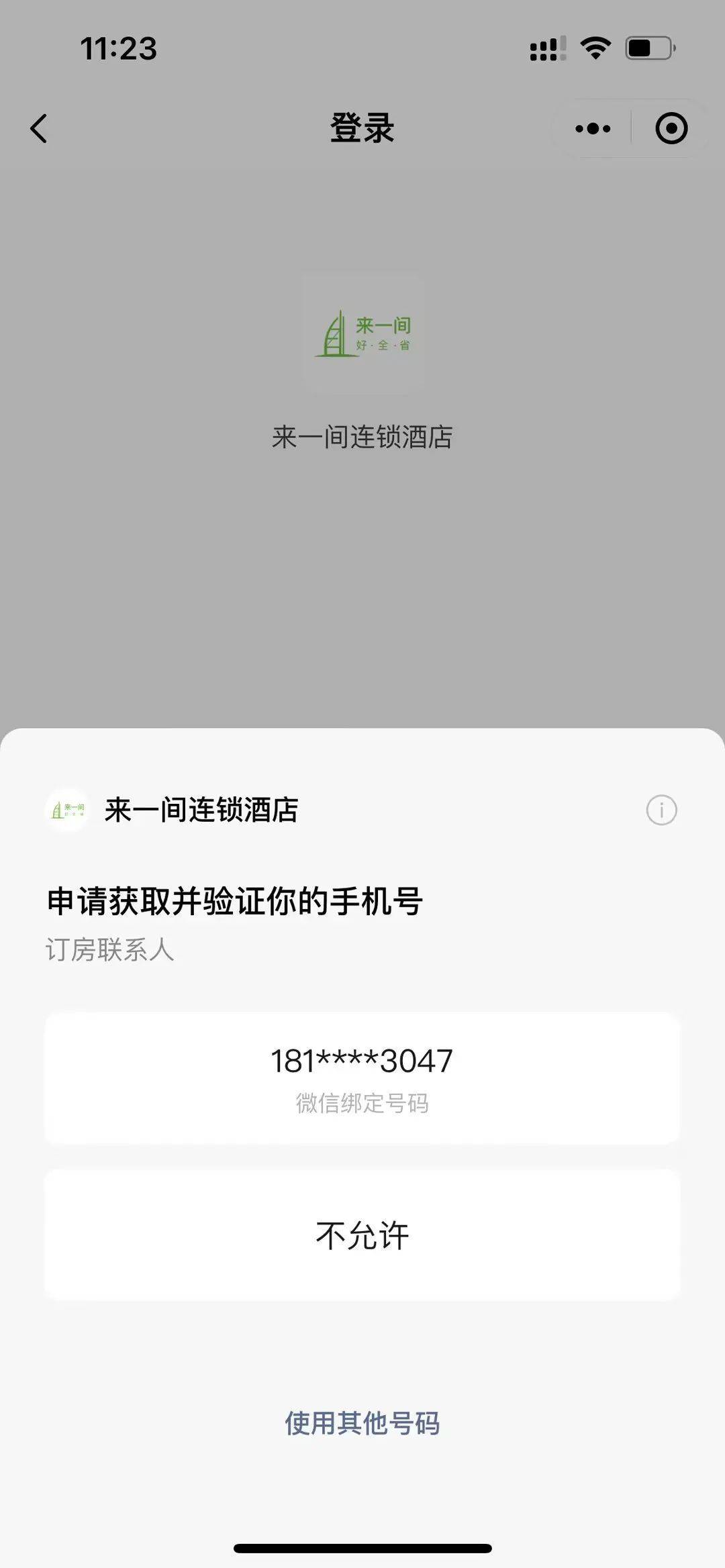Viewport: 725px width, 1568px height.
Task: Open the info (i) icon in the sheet
Action: tap(661, 810)
